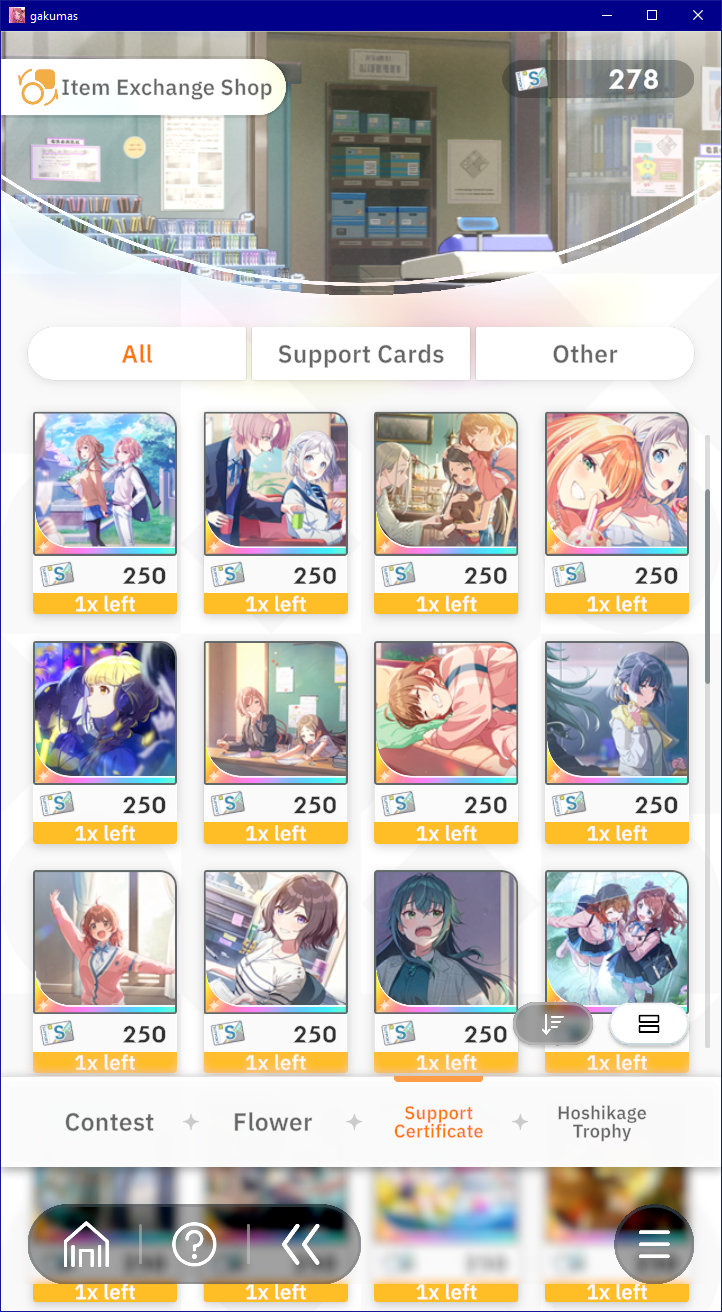Select the Support Certificate tab

(x=438, y=1122)
